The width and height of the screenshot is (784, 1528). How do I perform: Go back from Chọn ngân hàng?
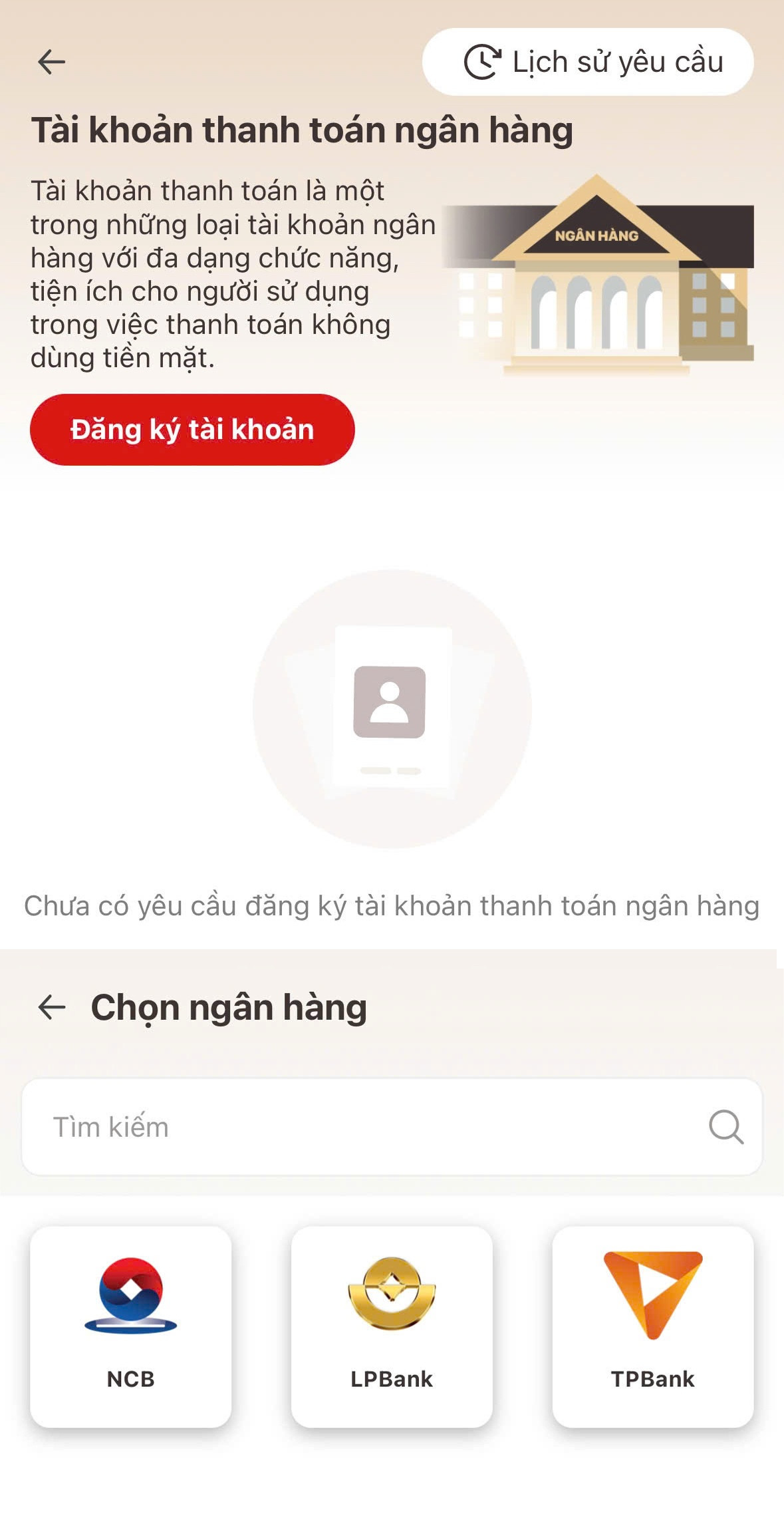(x=52, y=1006)
